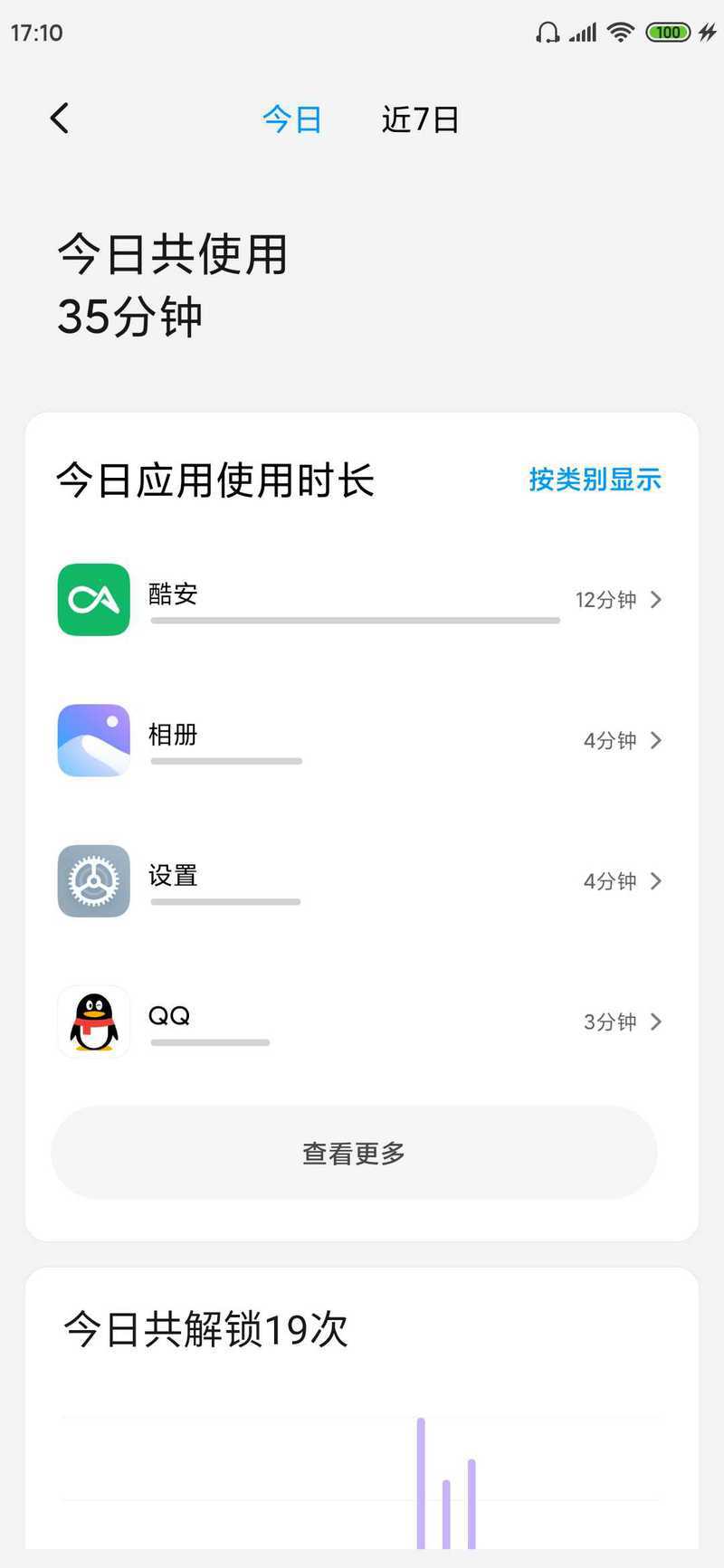Switch to the 近7日 tab
Image resolution: width=724 pixels, height=1568 pixels.
pyautogui.click(x=420, y=119)
